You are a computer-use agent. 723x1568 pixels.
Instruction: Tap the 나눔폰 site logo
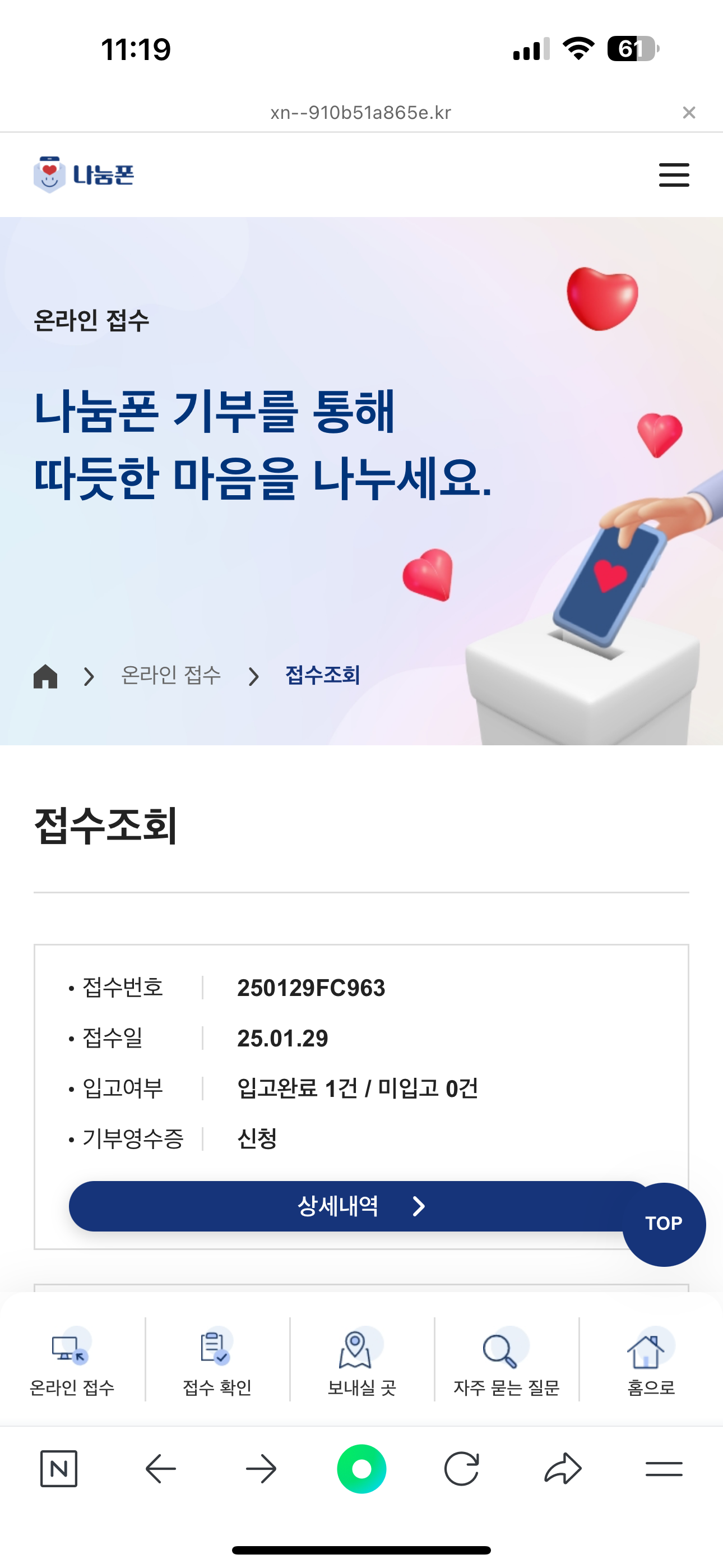point(84,175)
